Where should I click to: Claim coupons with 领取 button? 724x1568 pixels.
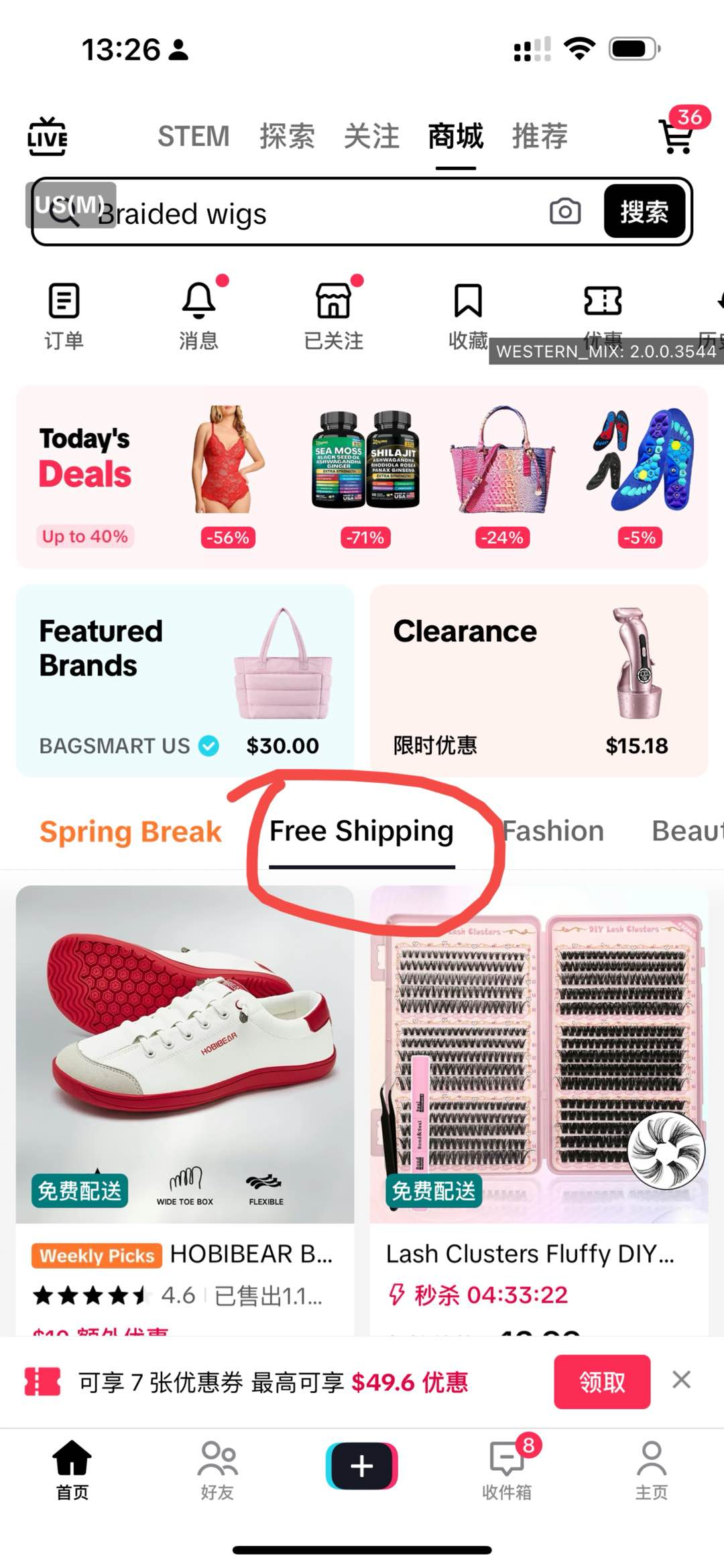coord(601,1381)
